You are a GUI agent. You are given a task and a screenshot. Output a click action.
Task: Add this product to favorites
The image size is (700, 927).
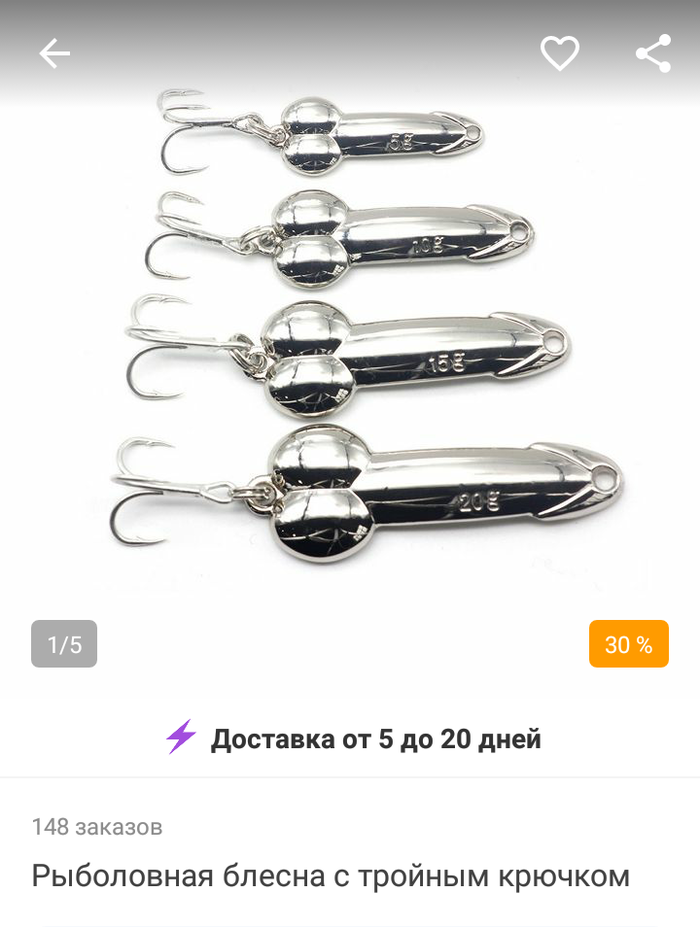559,53
